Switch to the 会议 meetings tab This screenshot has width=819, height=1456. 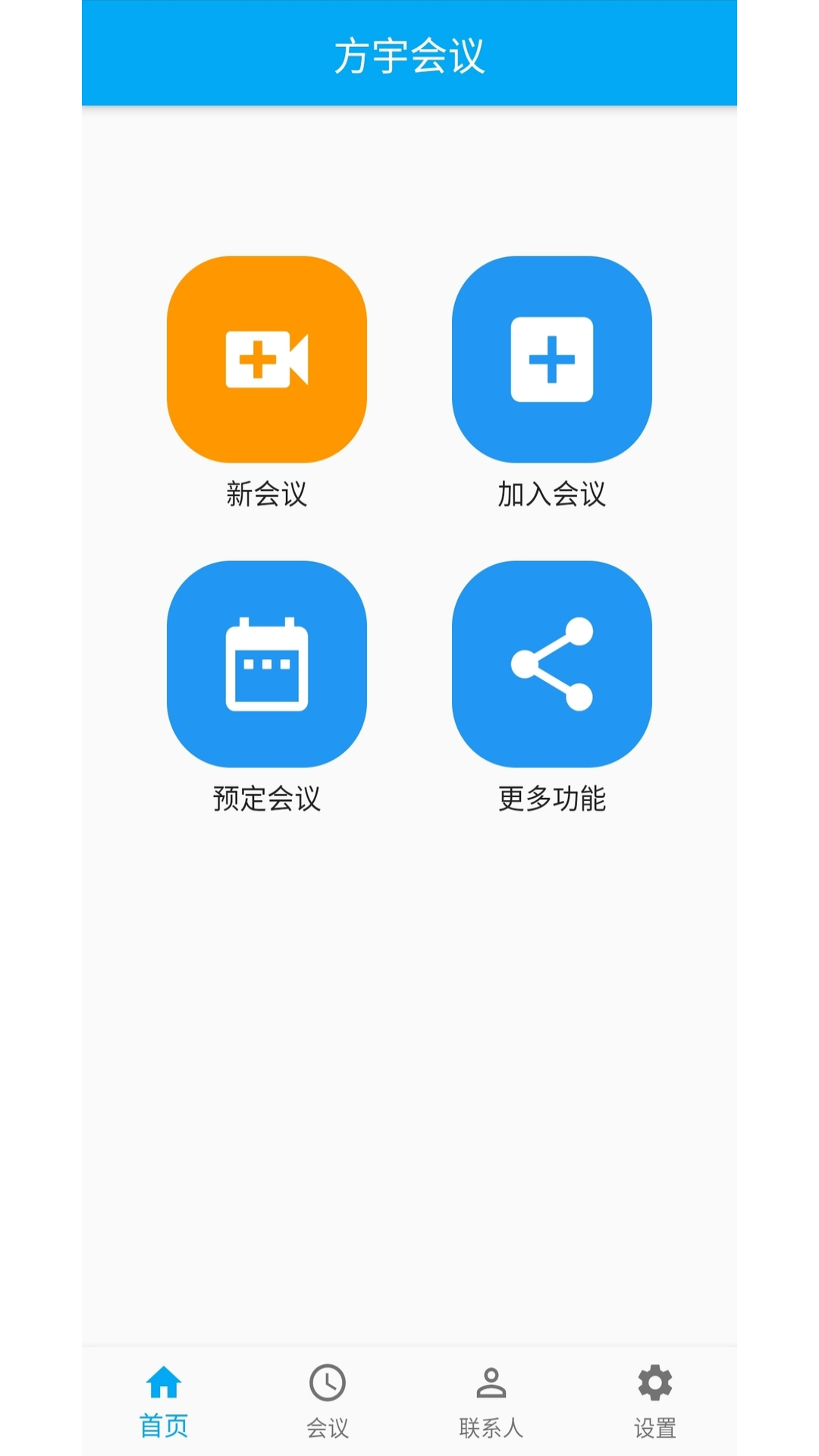tap(328, 1400)
